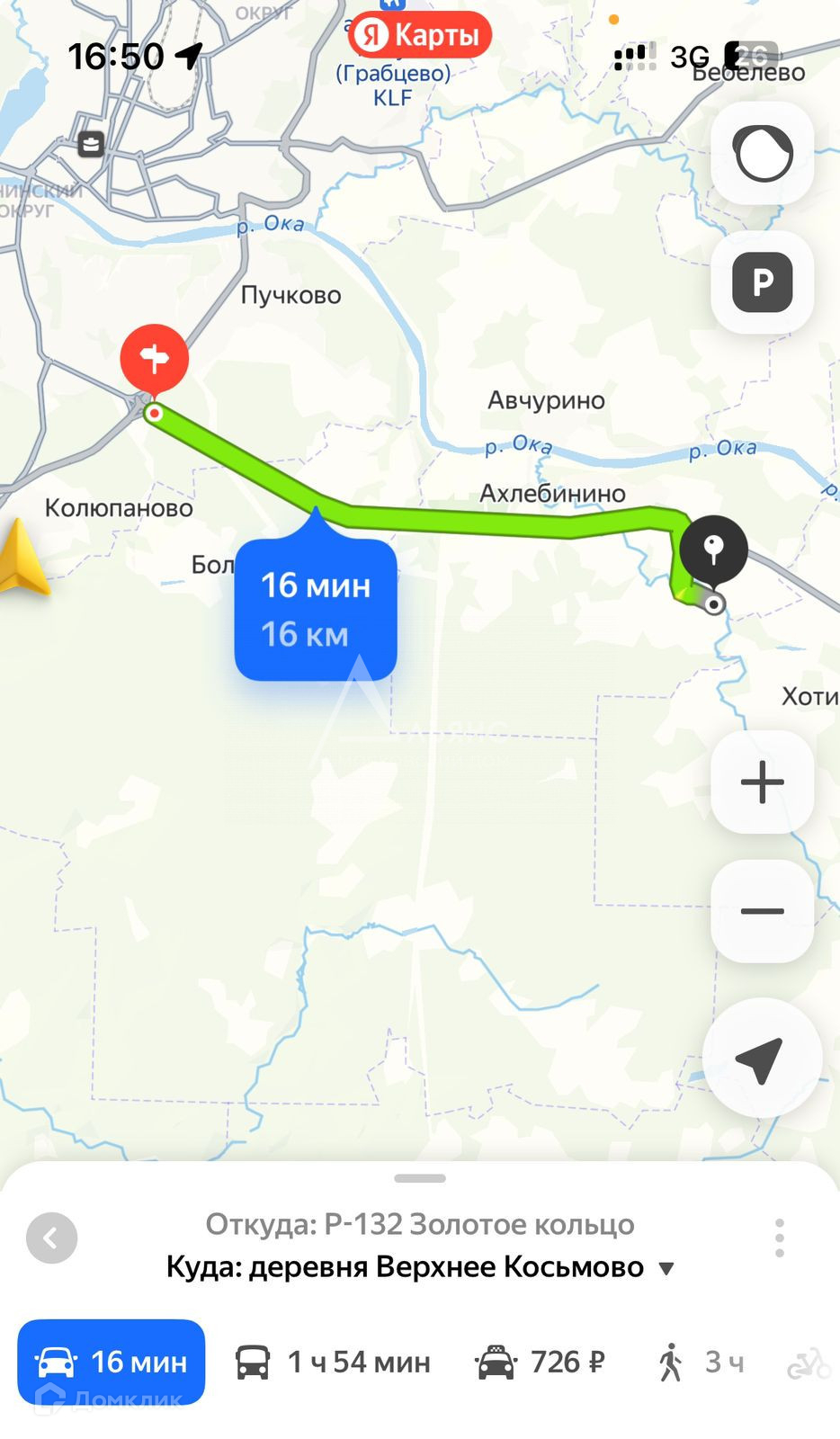
Task: Go back from the route panel
Action: (x=51, y=1238)
